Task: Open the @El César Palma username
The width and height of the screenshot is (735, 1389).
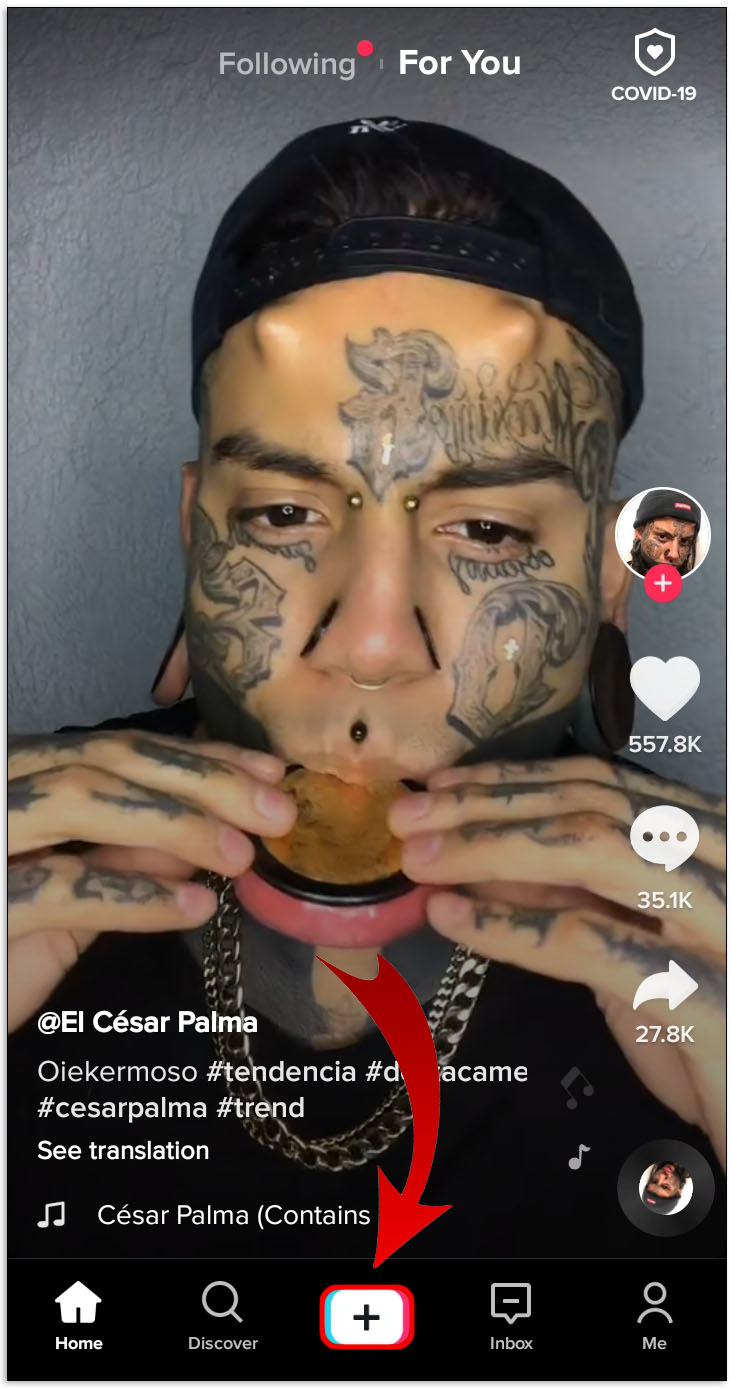Action: [148, 1022]
